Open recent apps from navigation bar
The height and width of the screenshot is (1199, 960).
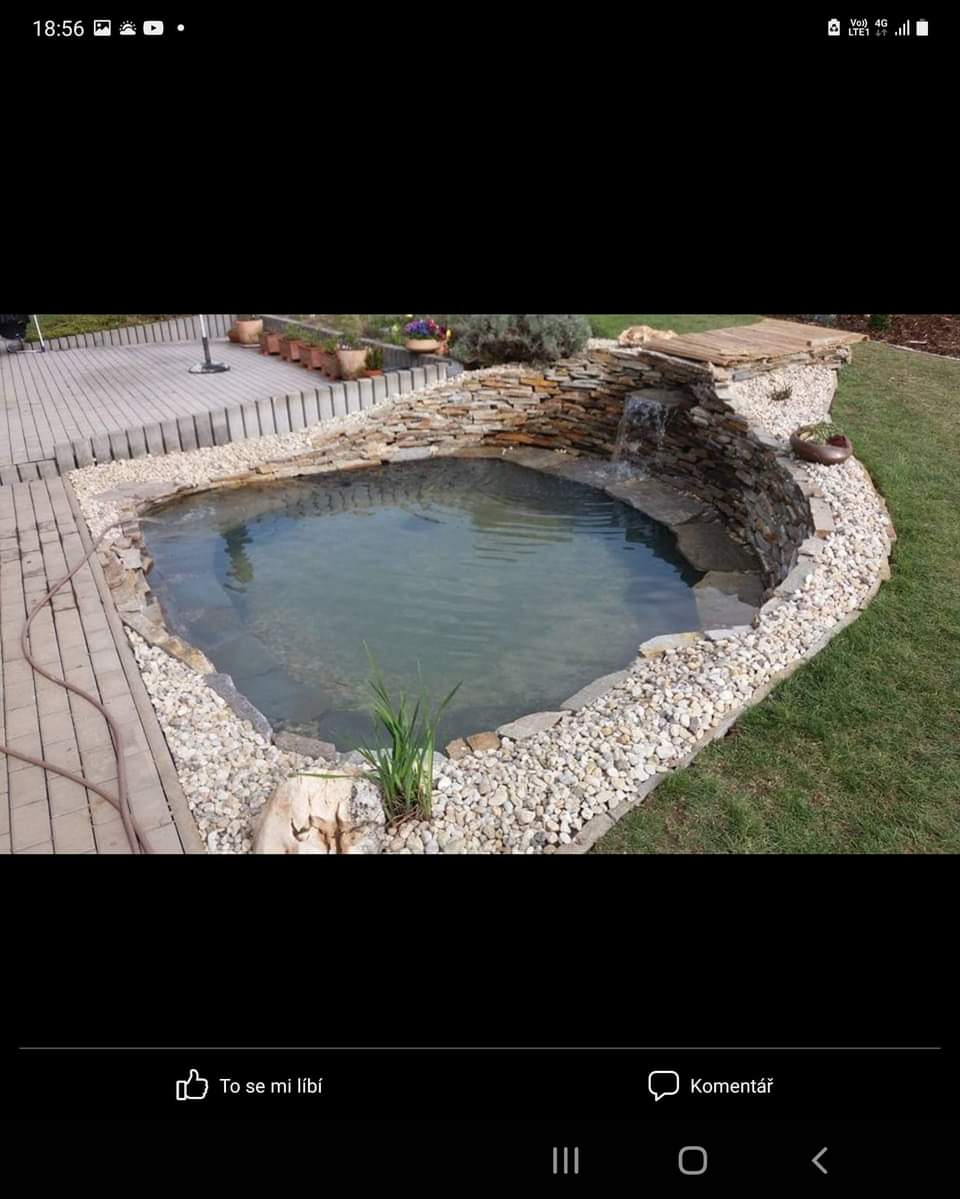click(565, 1160)
